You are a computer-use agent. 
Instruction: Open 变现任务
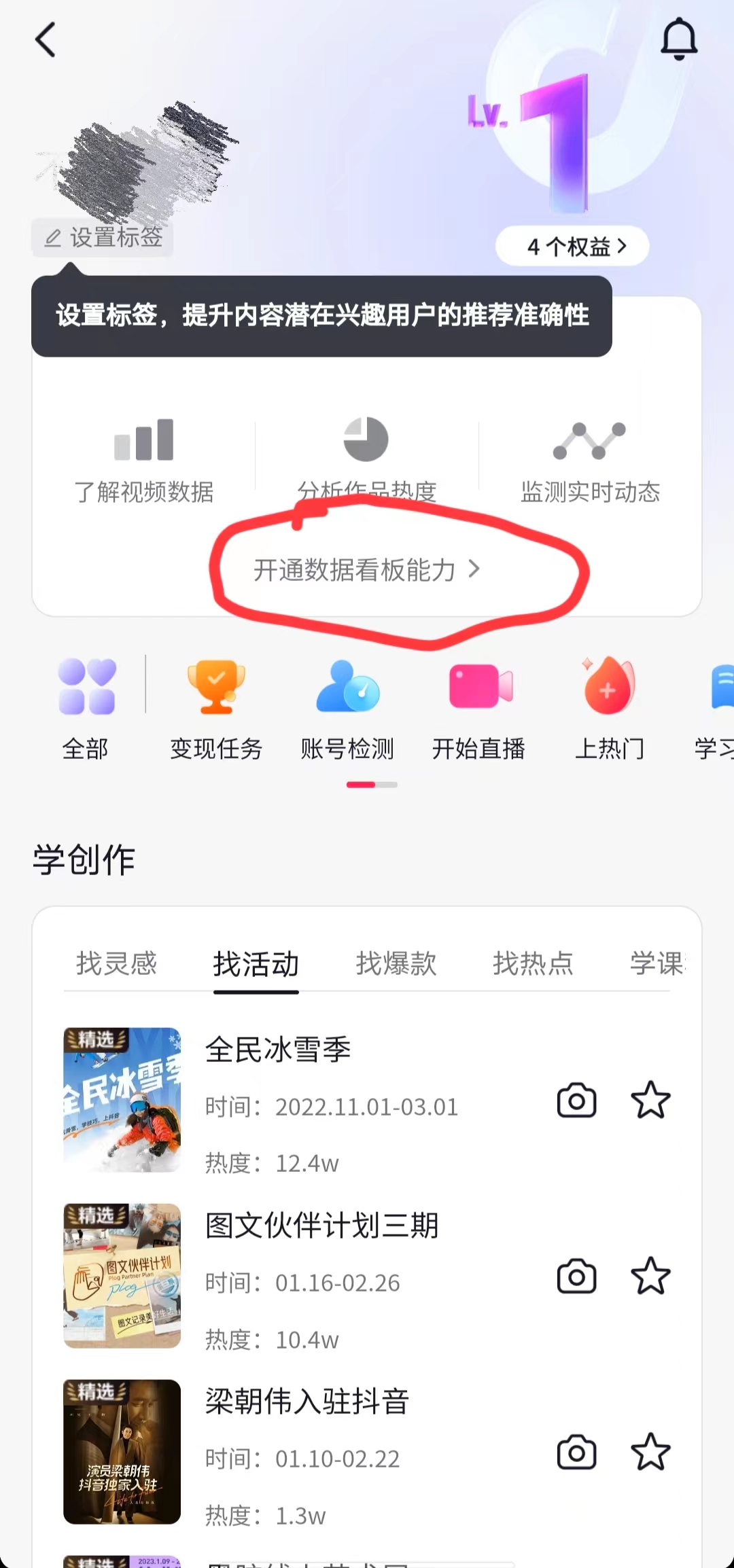[216, 707]
